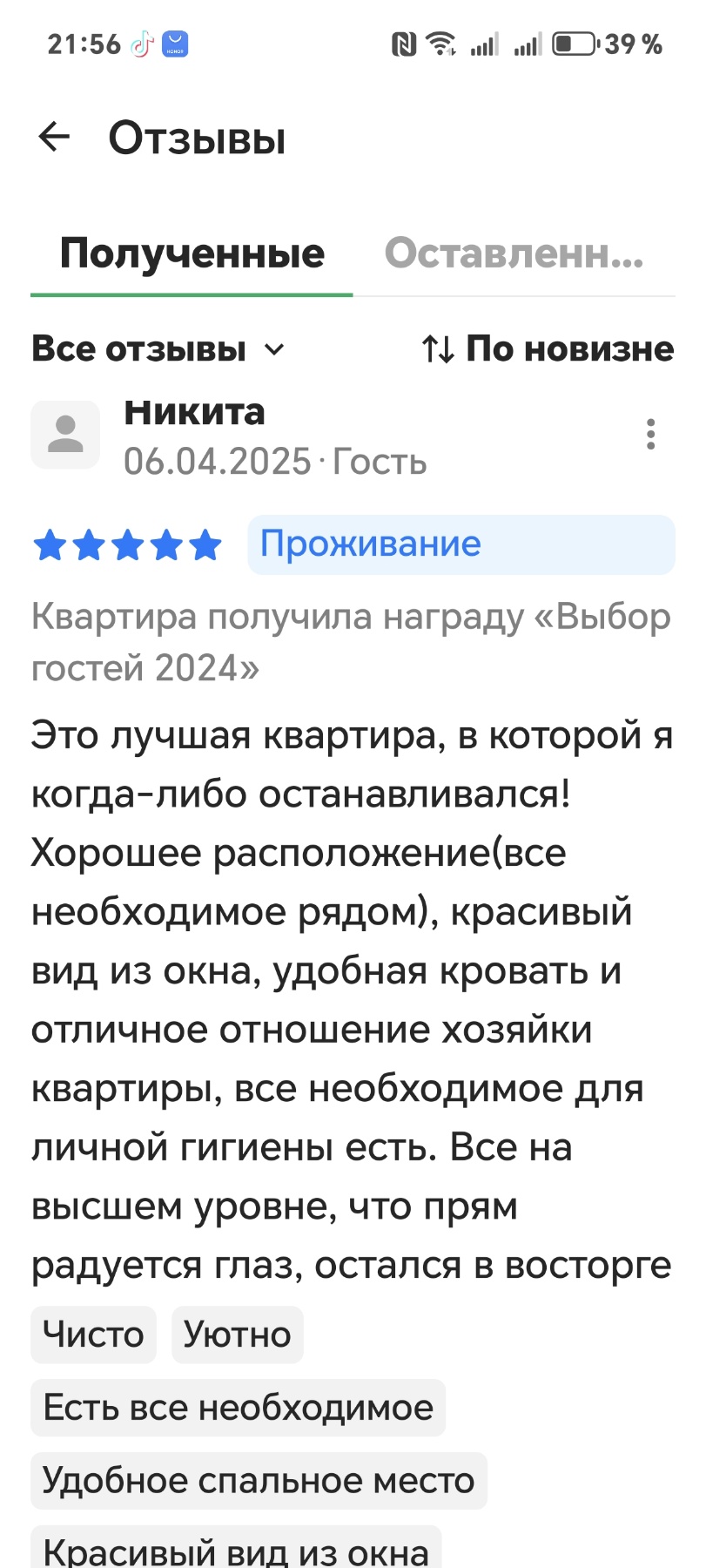Switch to the Оставленные tab
Screen dimensions: 706x1568
514,253
